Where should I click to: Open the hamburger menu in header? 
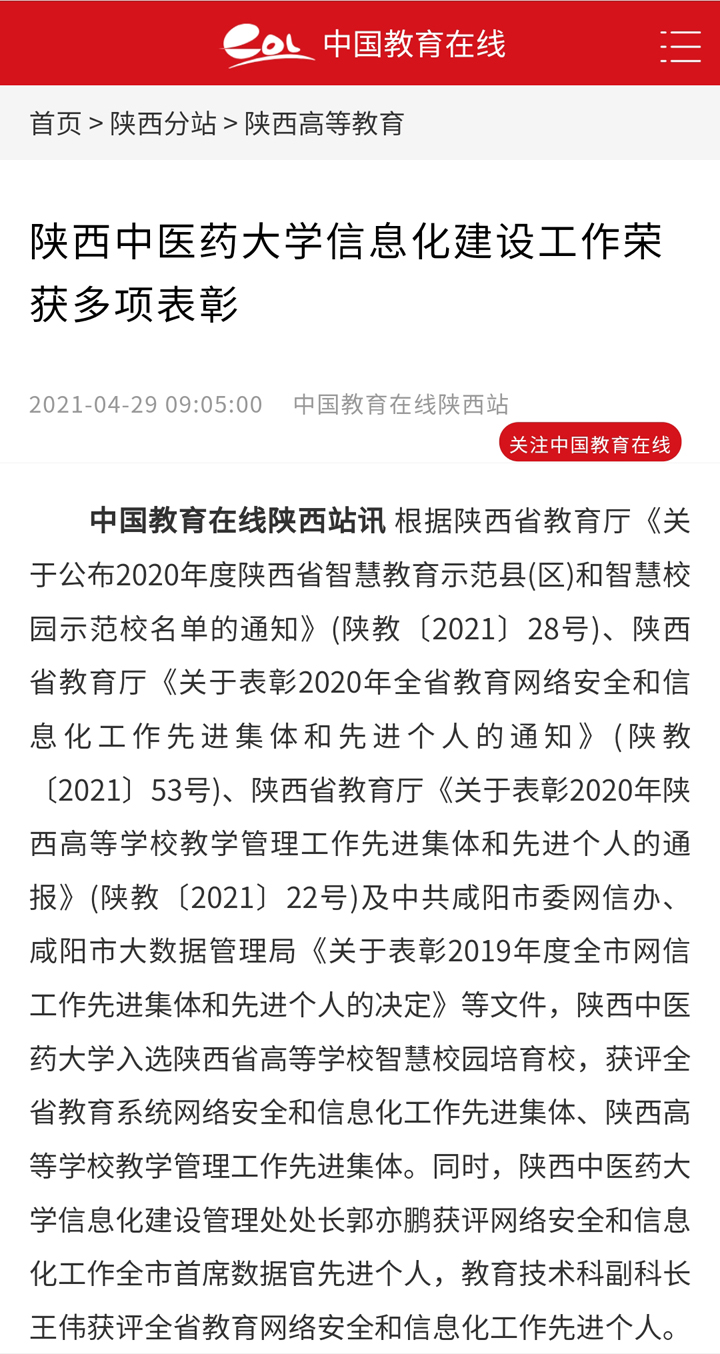[680, 46]
